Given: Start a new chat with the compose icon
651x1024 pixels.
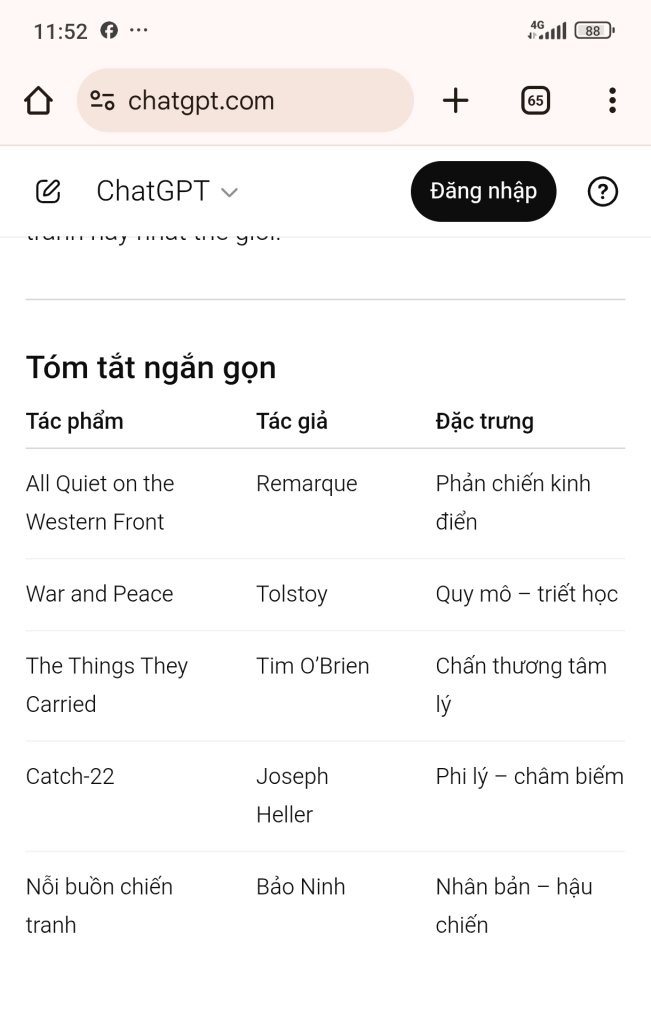Looking at the screenshot, I should click(48, 191).
